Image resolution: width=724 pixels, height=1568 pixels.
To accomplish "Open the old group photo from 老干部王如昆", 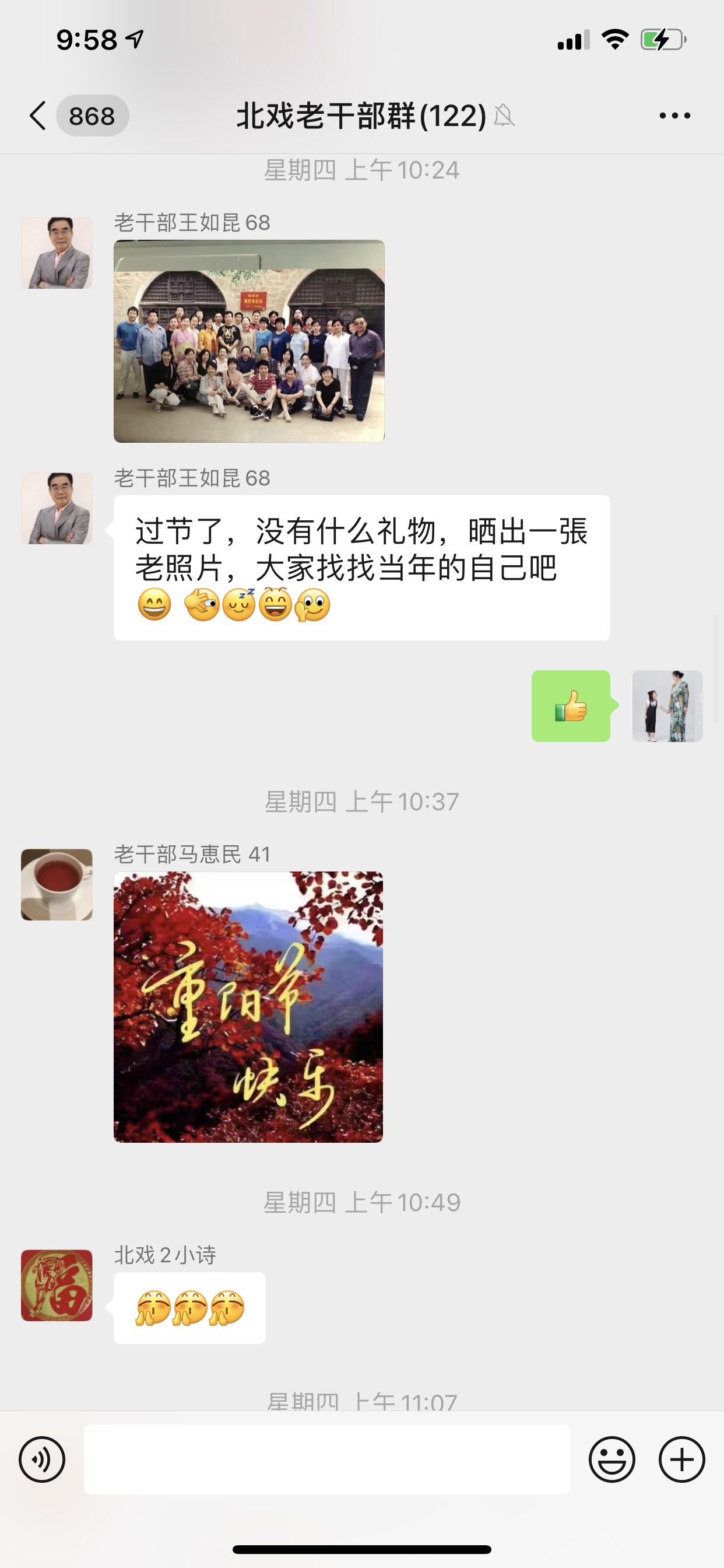I will pyautogui.click(x=249, y=341).
